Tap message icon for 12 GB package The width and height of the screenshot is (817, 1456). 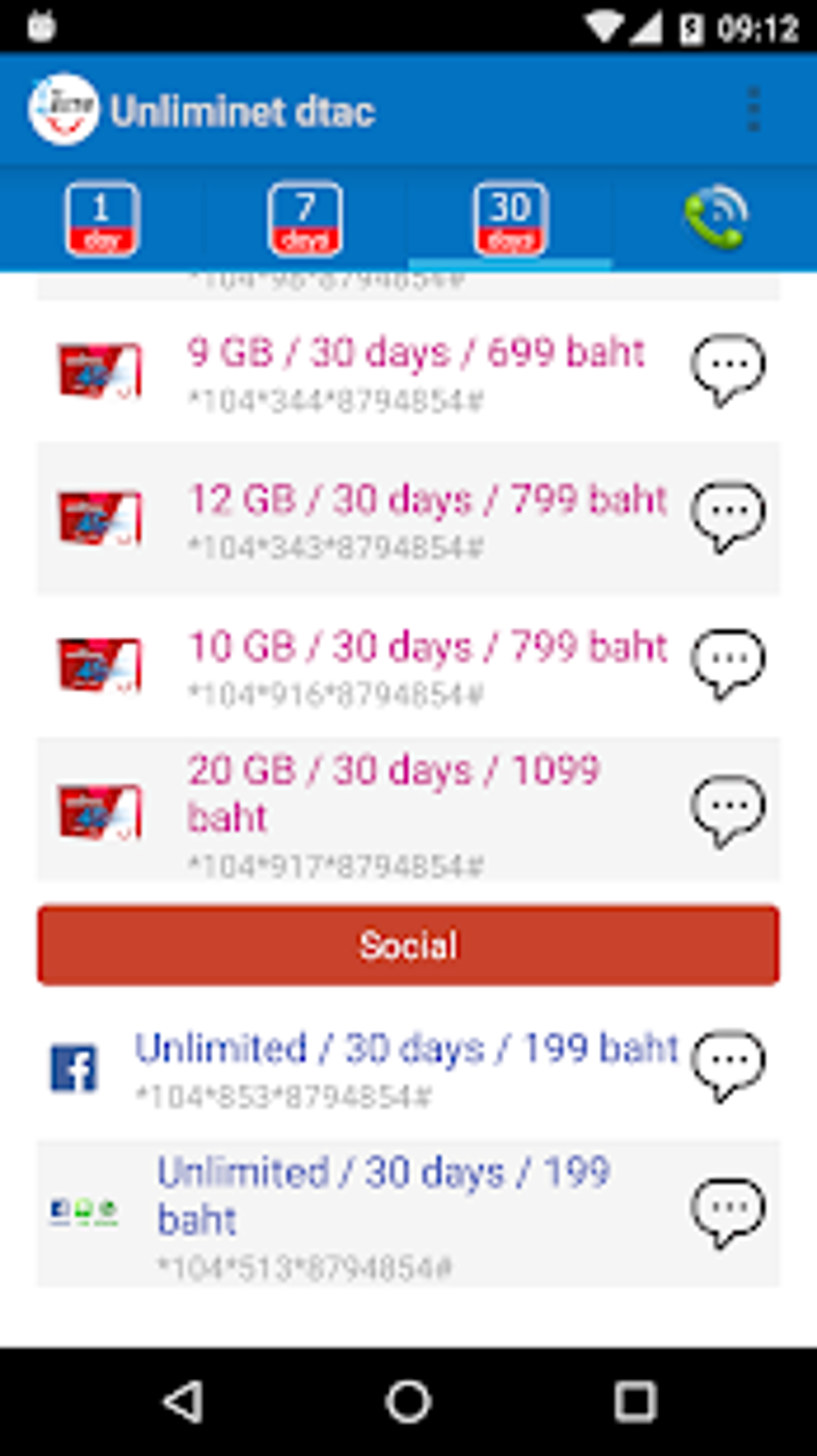[x=727, y=516]
